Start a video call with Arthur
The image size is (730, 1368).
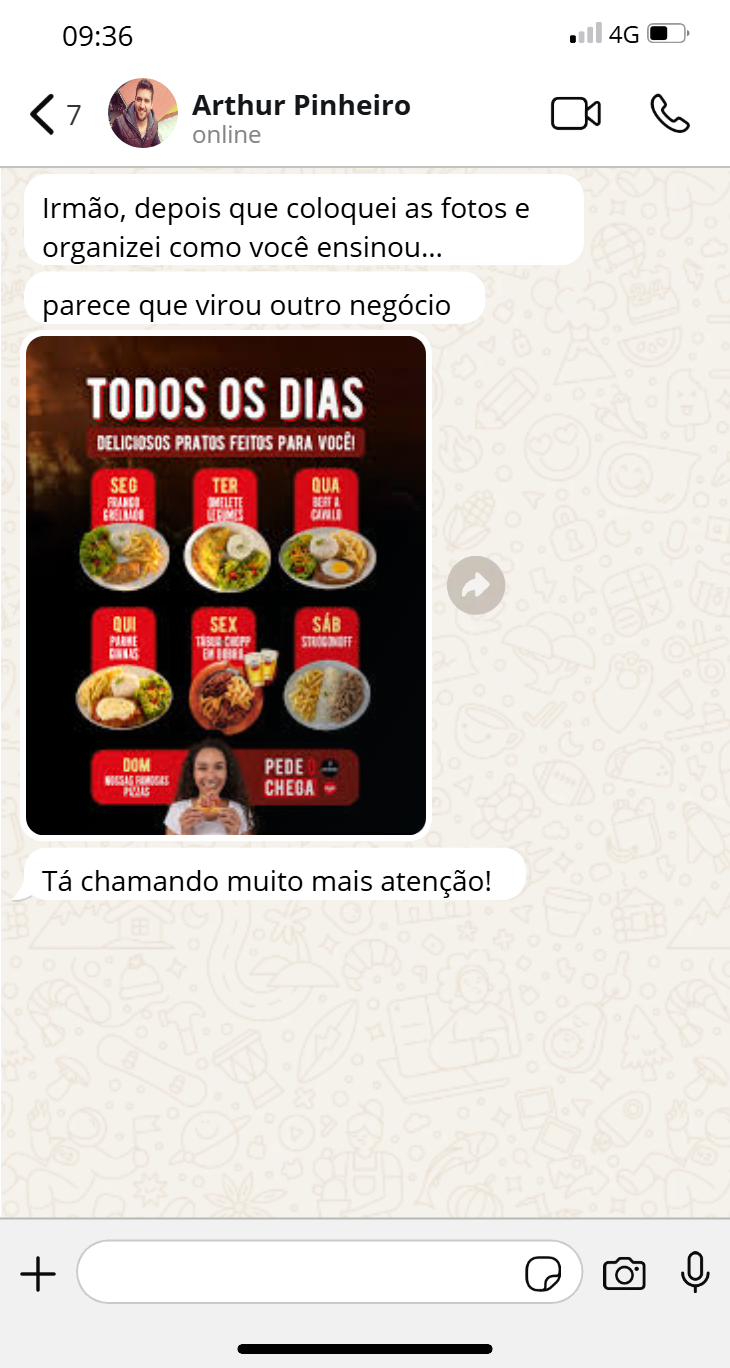576,114
